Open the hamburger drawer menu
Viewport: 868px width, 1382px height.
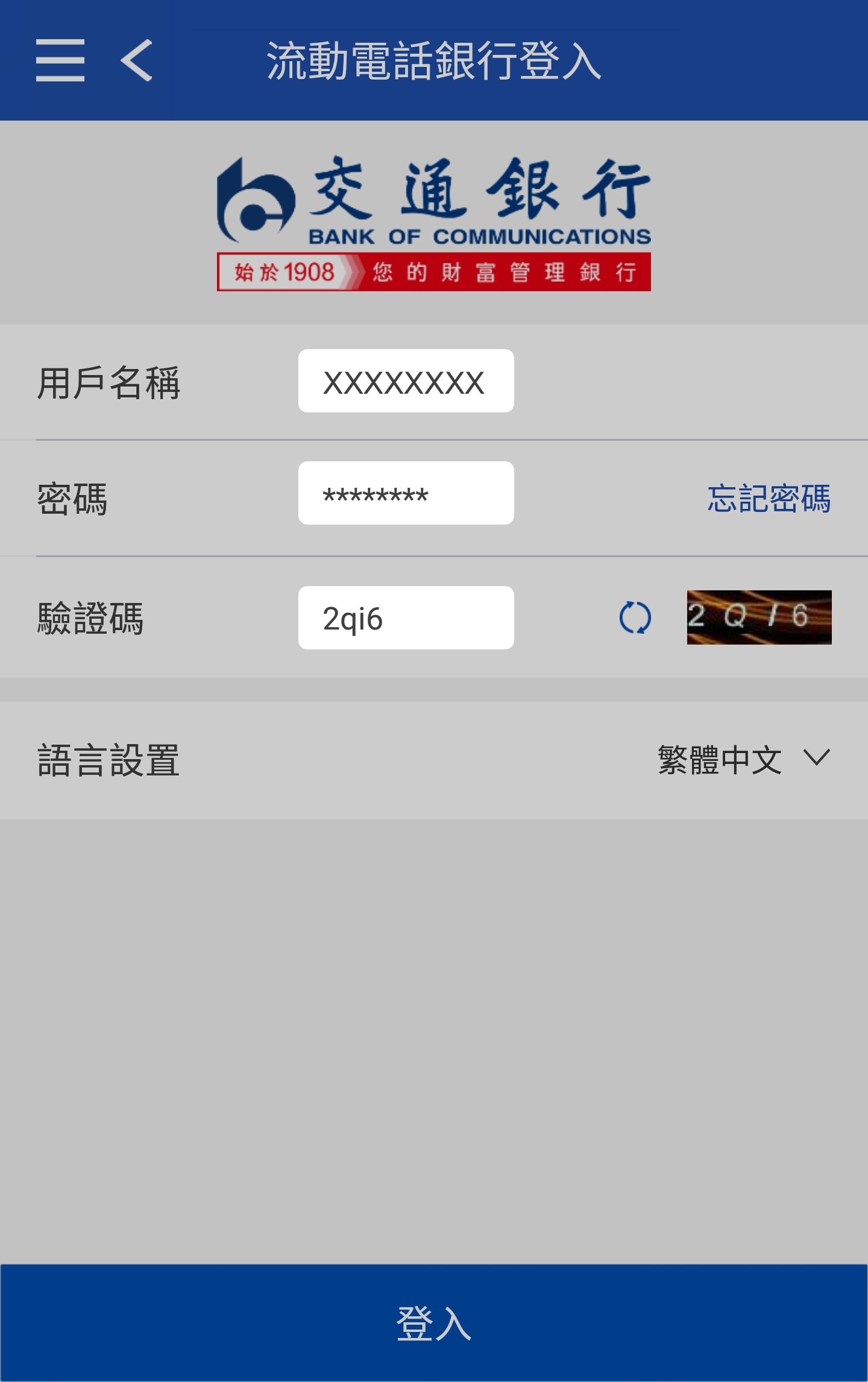60,60
